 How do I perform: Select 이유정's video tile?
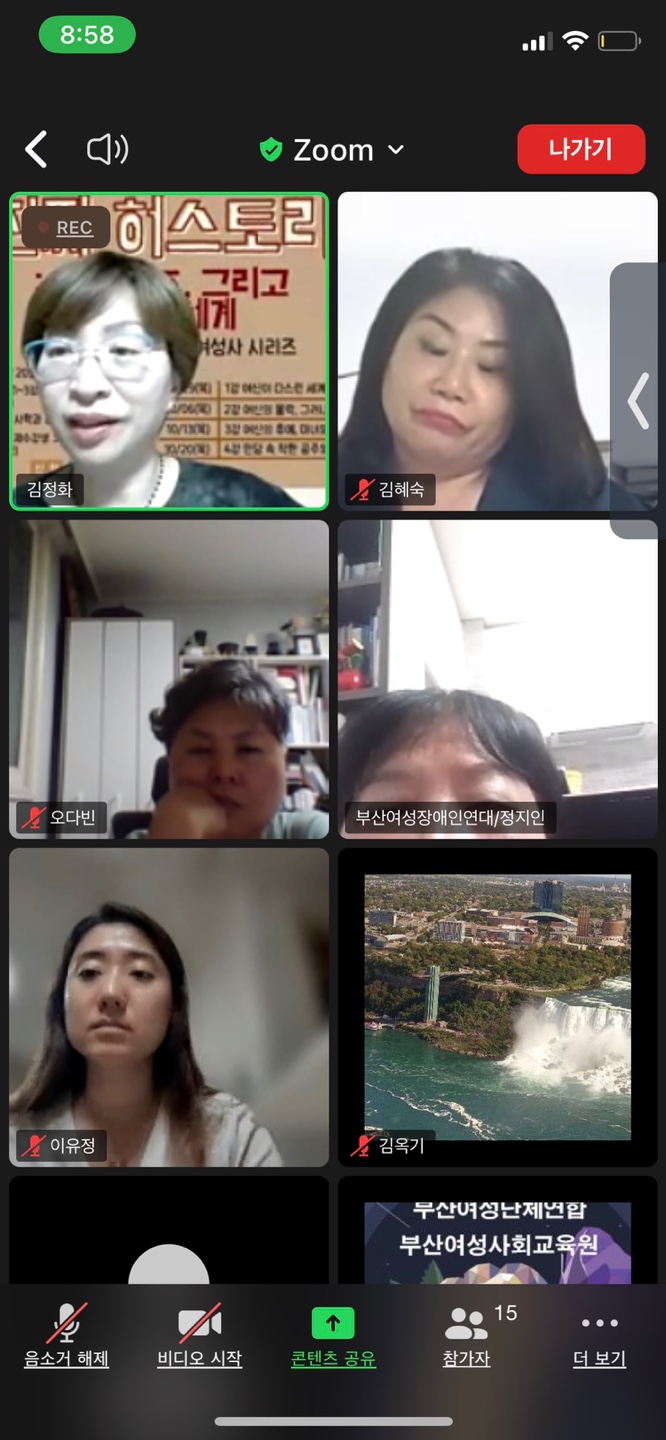[x=169, y=1006]
